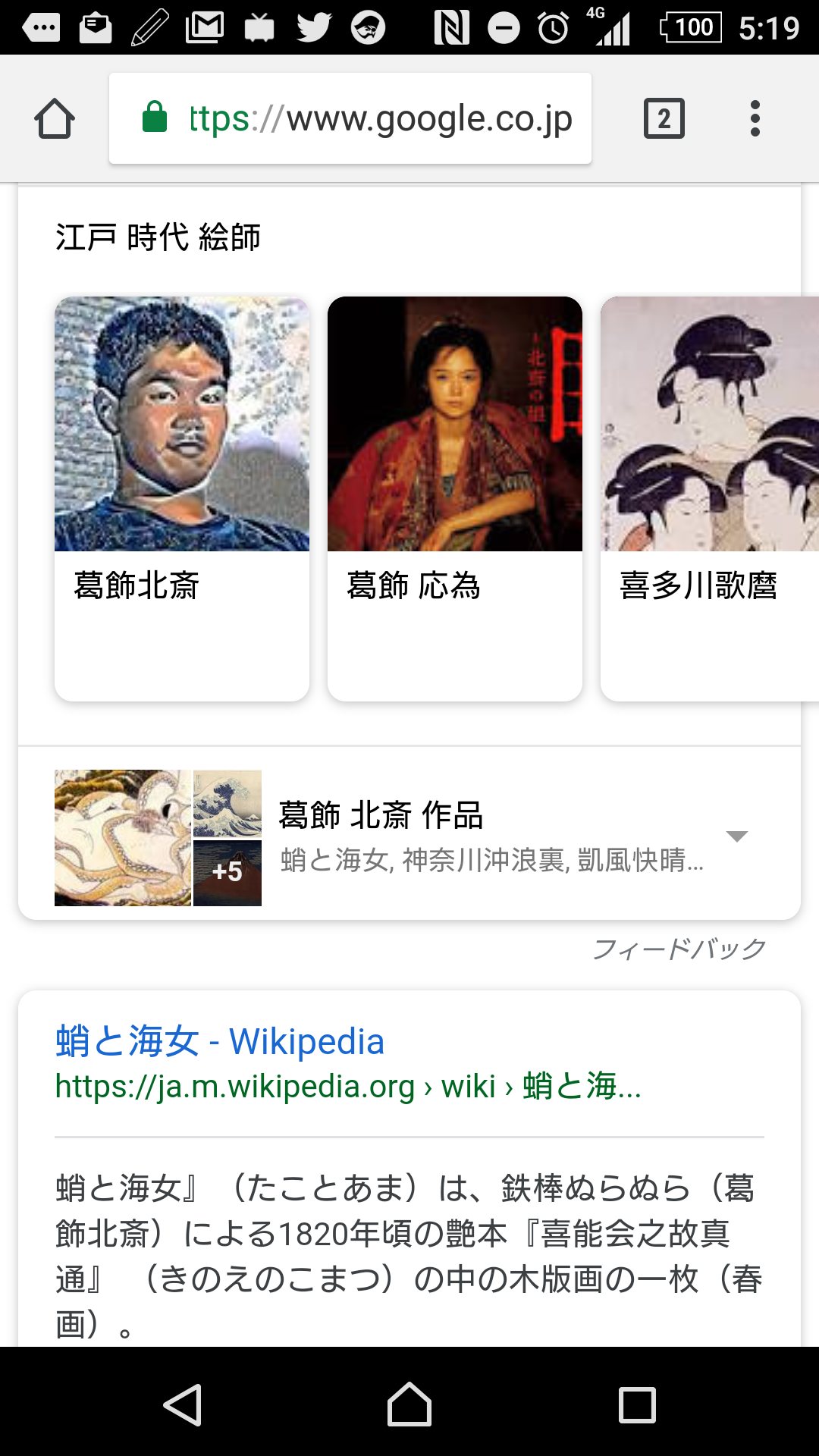Open the browser overflow menu

click(x=755, y=119)
